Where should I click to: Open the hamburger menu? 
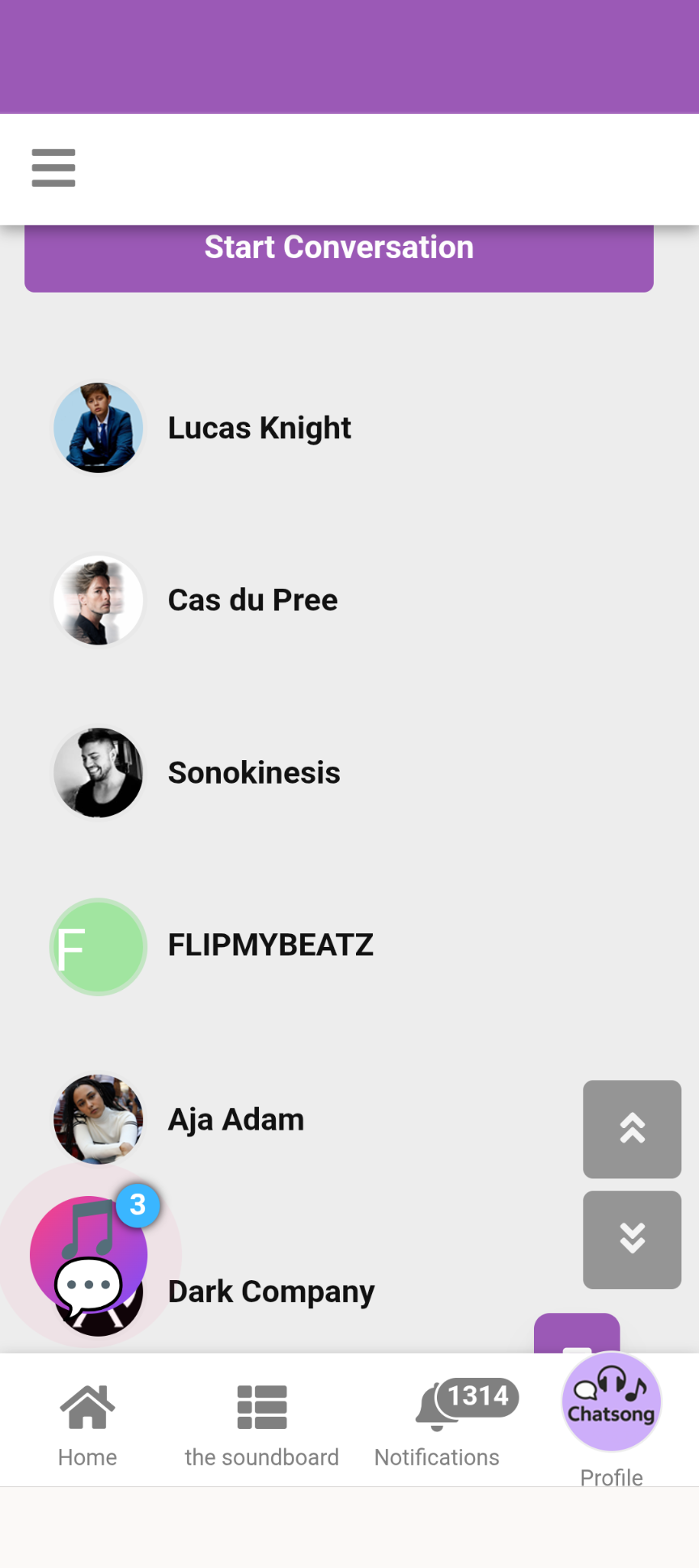53,167
